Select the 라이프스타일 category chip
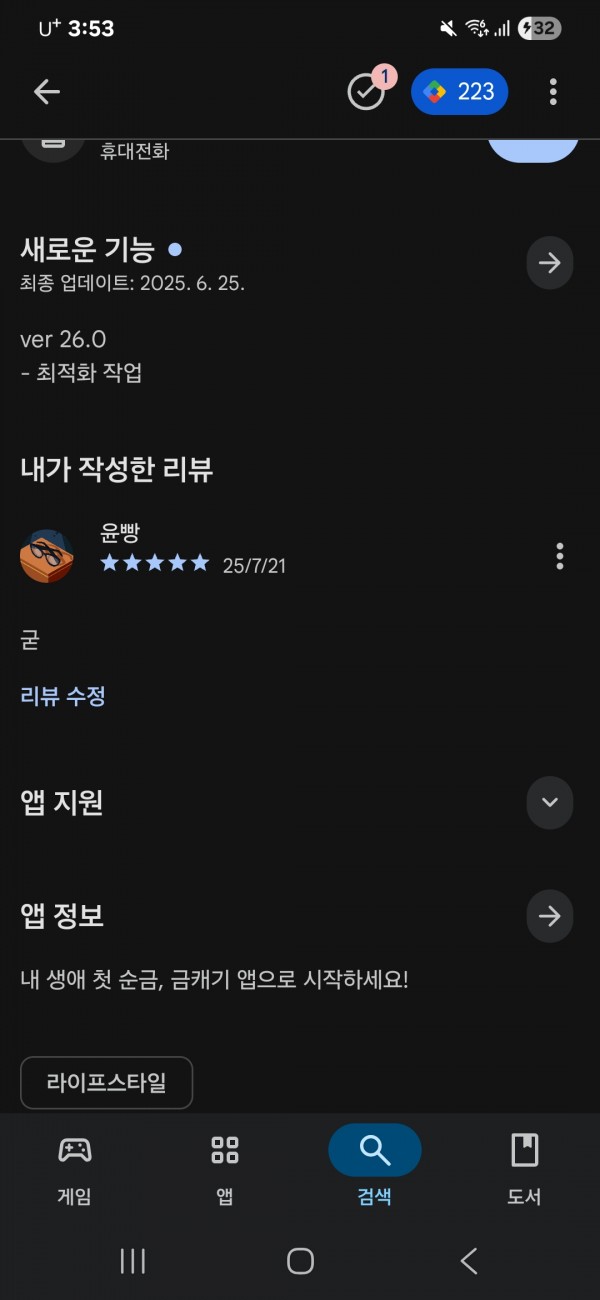Image resolution: width=600 pixels, height=1300 pixels. click(106, 1082)
